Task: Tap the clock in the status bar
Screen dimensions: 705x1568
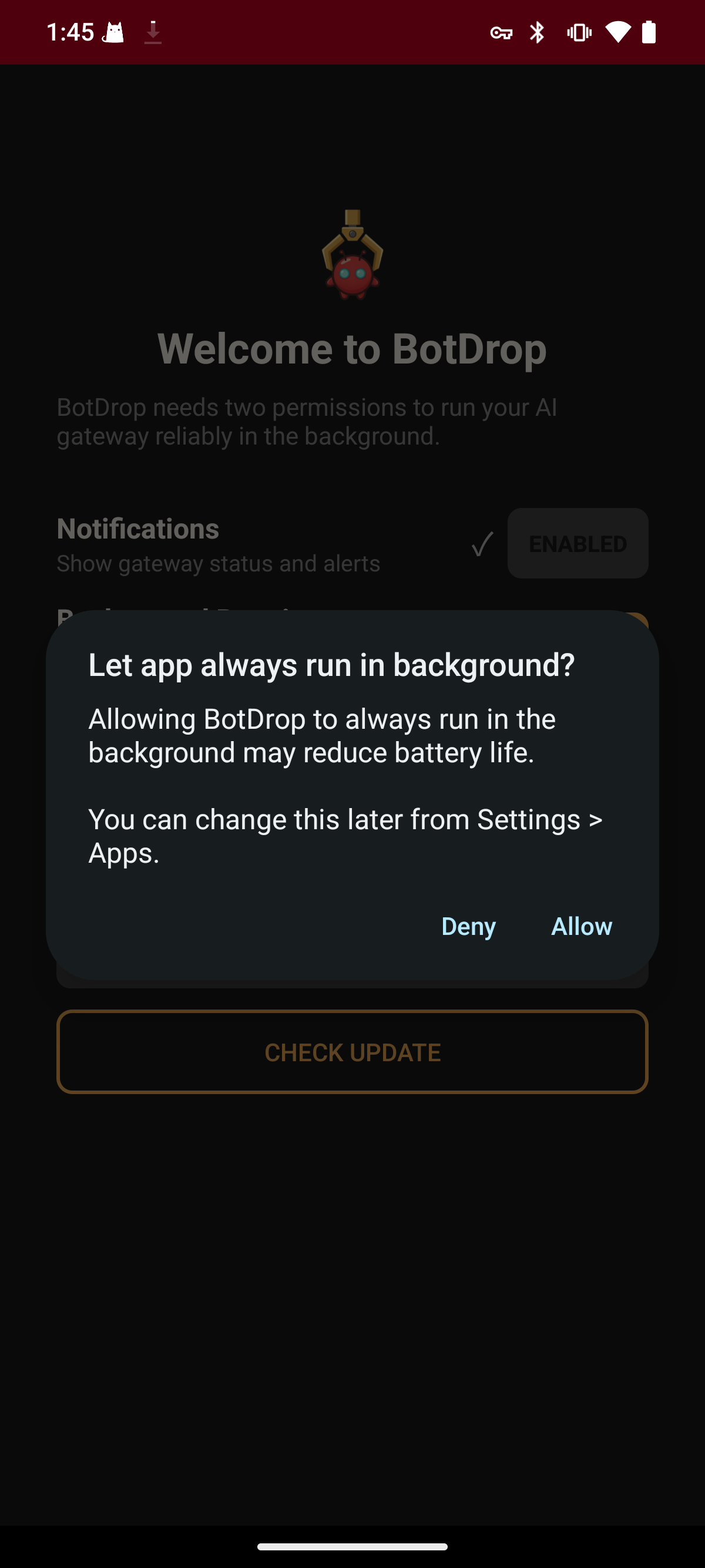Action: pos(71,32)
